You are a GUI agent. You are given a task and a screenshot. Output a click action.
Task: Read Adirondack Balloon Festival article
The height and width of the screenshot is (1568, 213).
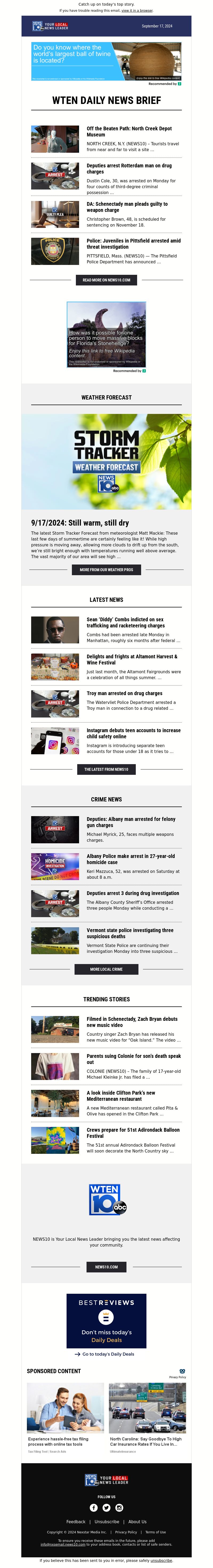[x=133, y=1133]
